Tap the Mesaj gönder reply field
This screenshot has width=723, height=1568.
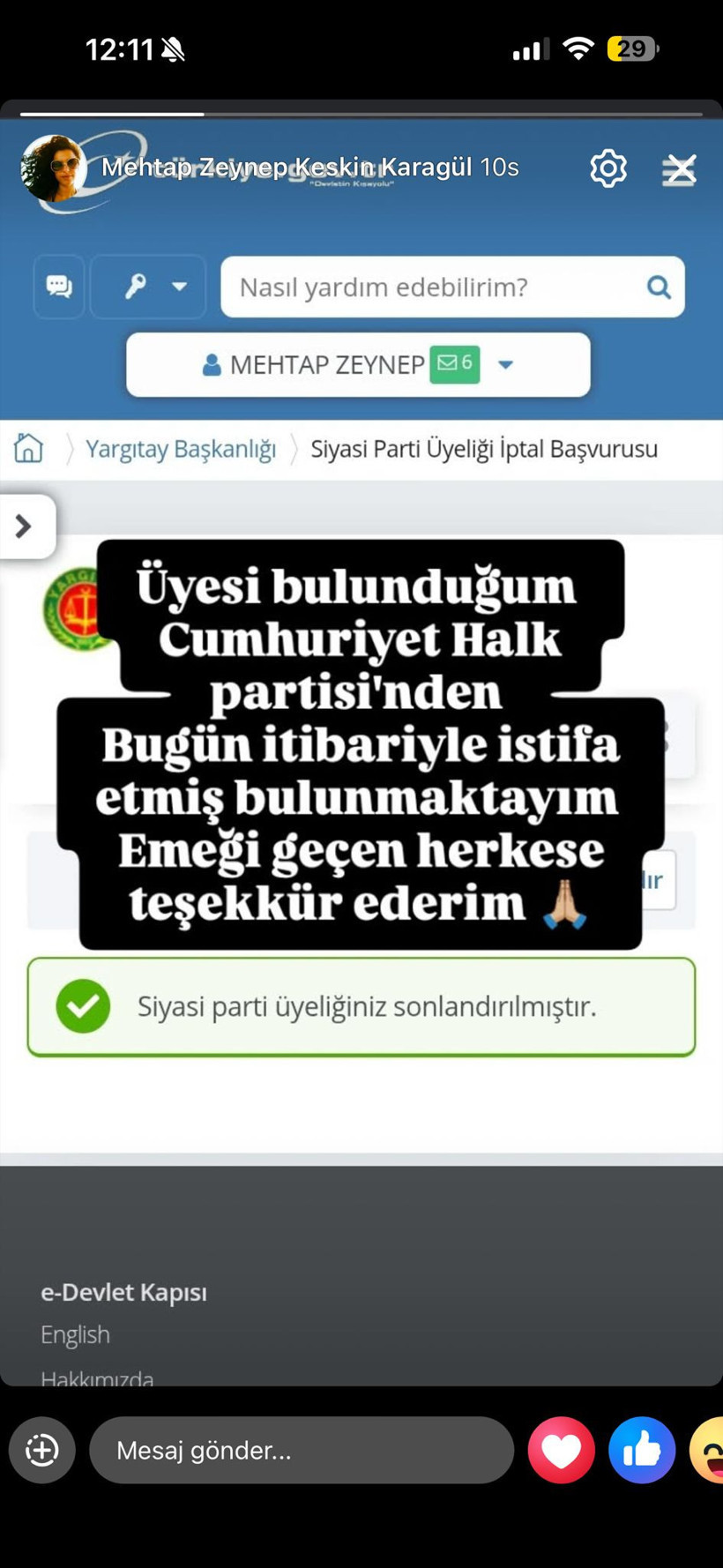(x=302, y=1450)
